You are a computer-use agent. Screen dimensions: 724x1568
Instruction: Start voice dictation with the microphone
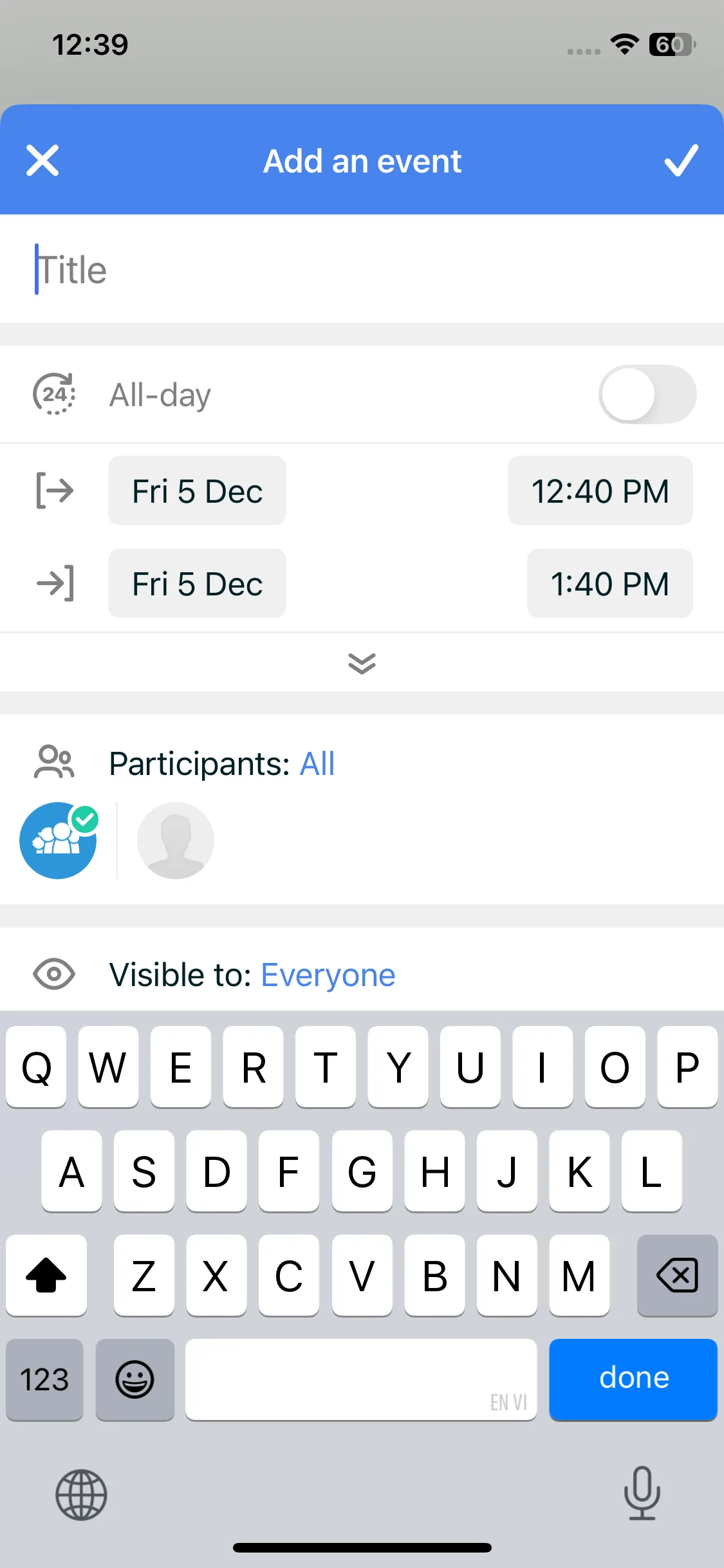tap(642, 1493)
